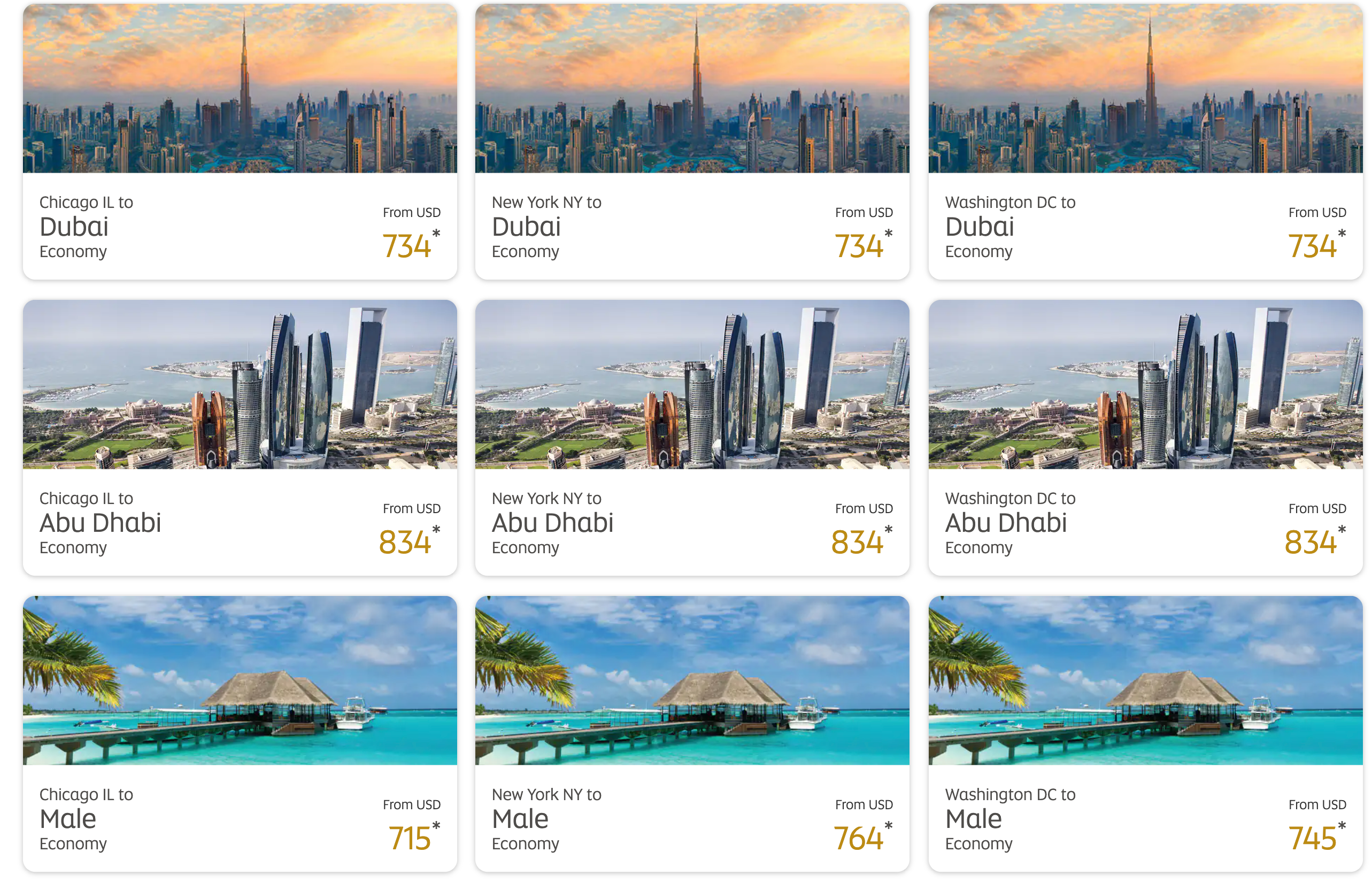Select New York NY to Male deal
The height and width of the screenshot is (883, 1372).
point(692,733)
